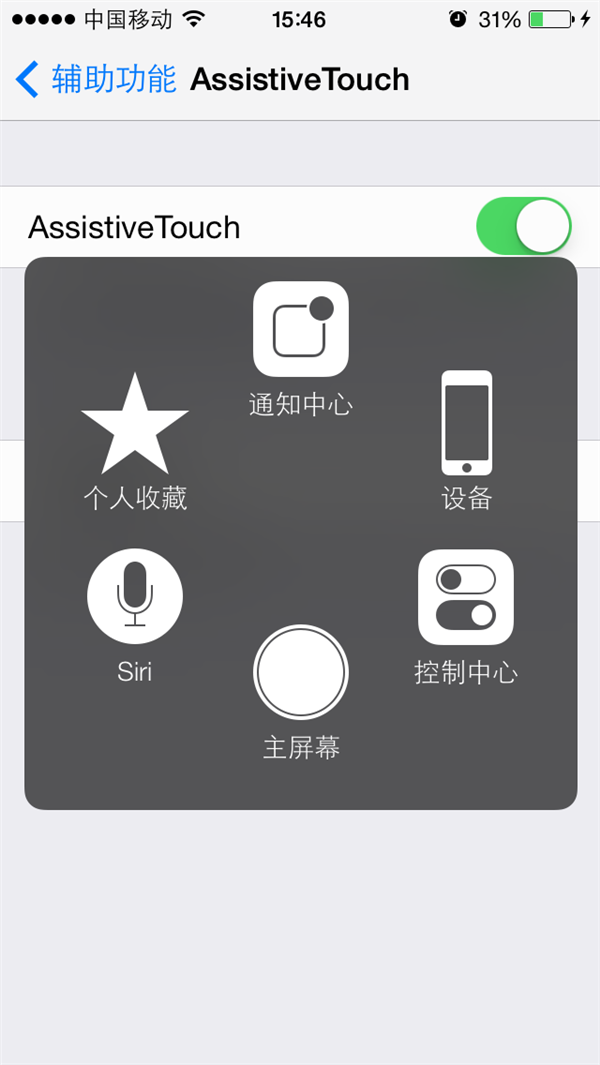Go back to 辅助功能 settings
Viewport: 600px width, 1065px height.
95,79
